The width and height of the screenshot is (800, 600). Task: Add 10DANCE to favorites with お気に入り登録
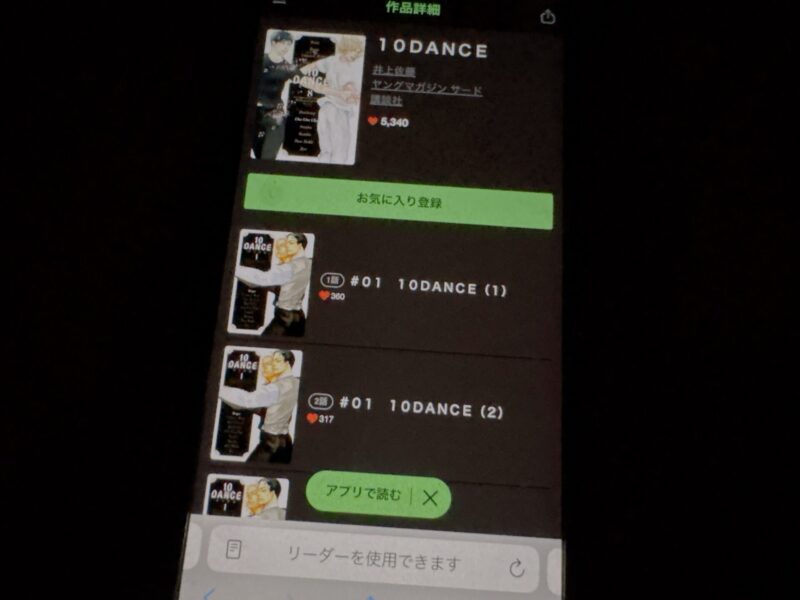[398, 201]
